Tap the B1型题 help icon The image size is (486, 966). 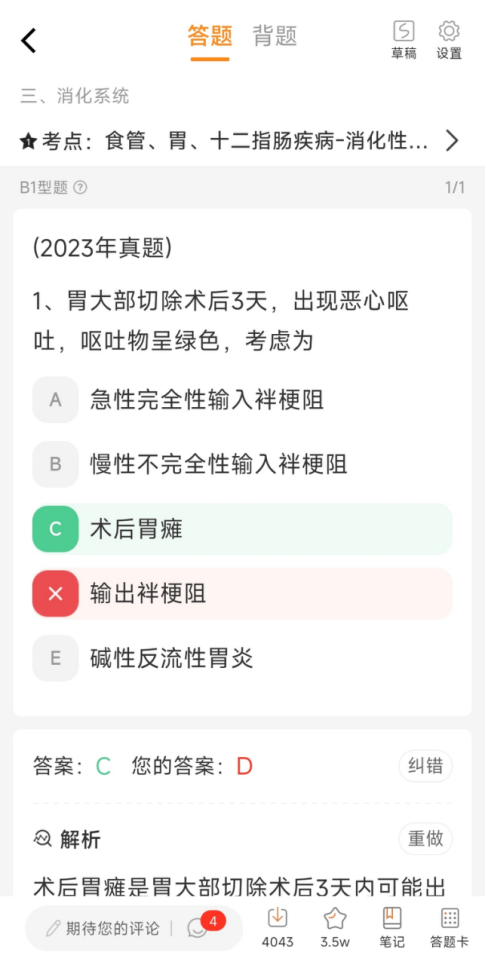click(x=80, y=188)
